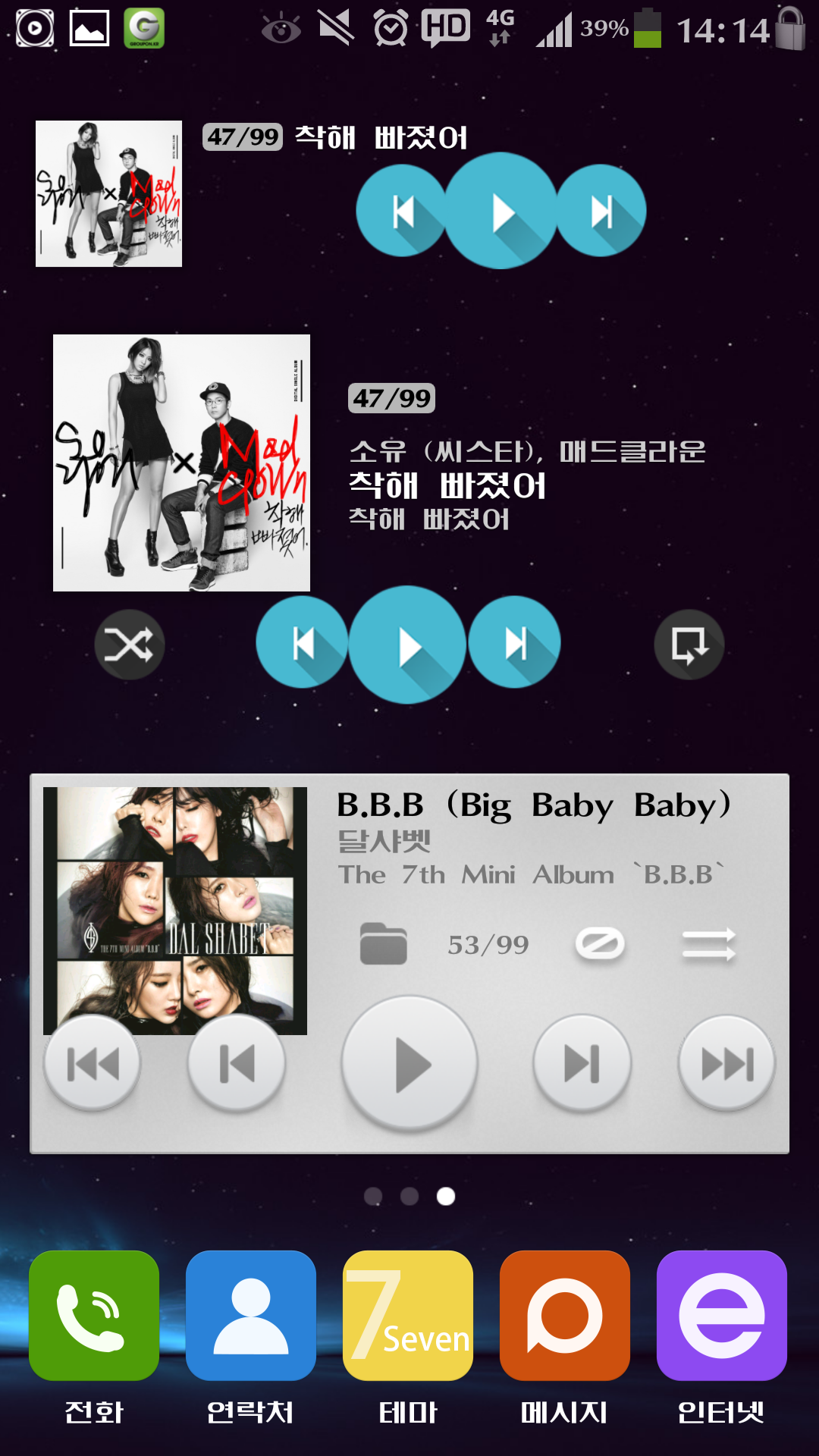Play from the compact single-line 착해 빠졌어 widget
This screenshot has width=819, height=1456.
(x=500, y=211)
